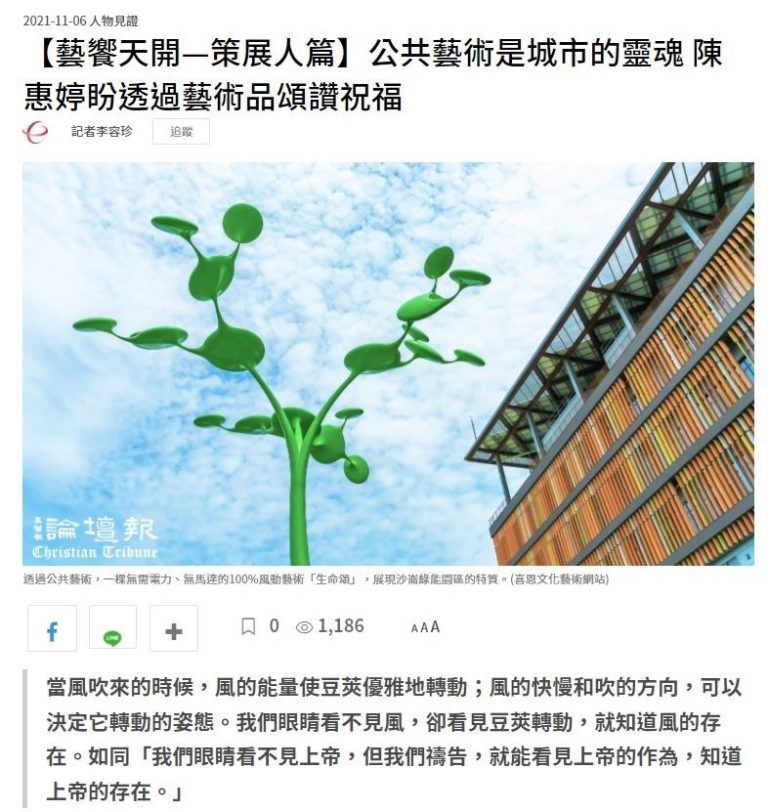The height and width of the screenshot is (812, 768).
Task: Follow reporter 李容珍 with 追蹤 button
Action: [181, 132]
